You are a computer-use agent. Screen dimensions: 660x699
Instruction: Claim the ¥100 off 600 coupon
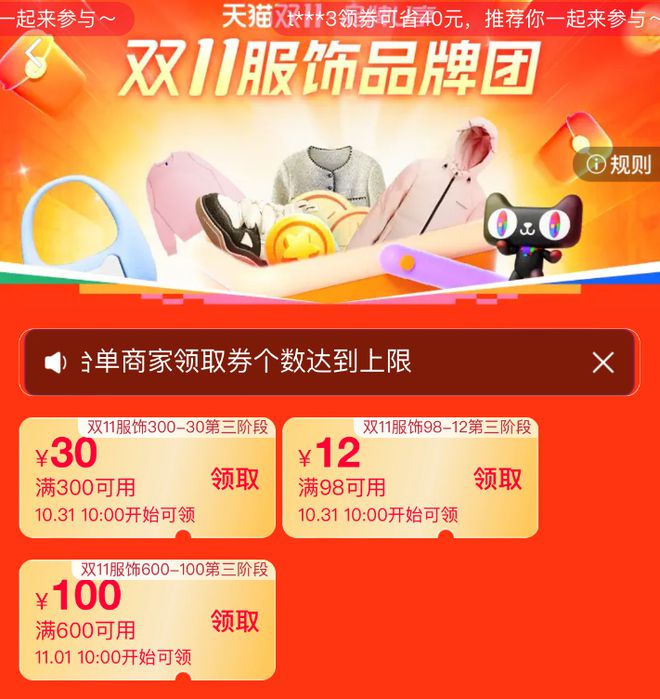(235, 621)
